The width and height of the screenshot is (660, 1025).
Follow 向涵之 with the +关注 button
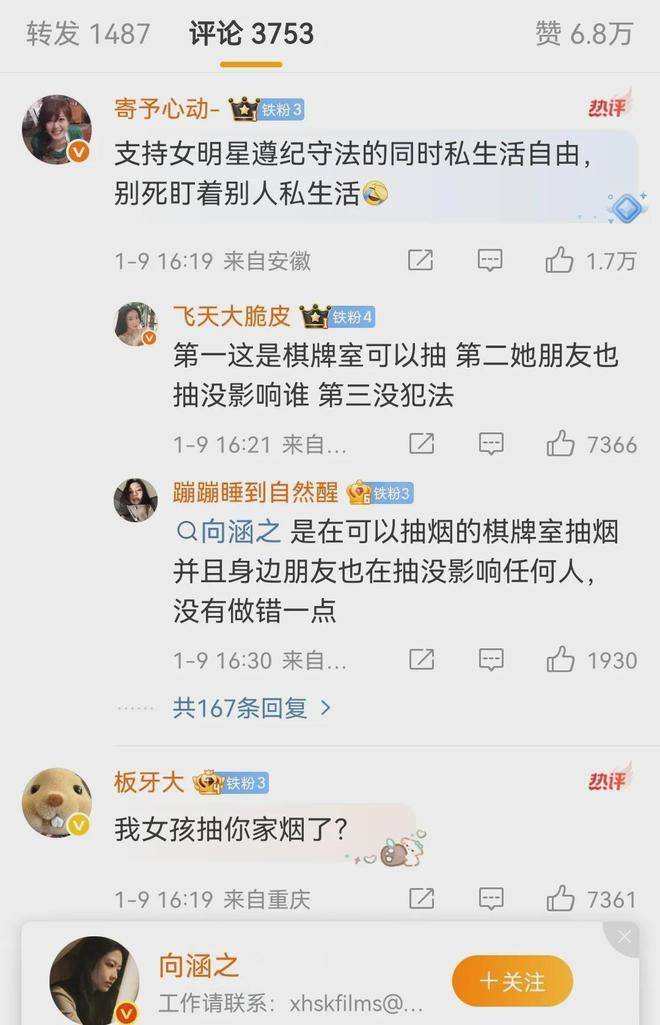click(512, 980)
